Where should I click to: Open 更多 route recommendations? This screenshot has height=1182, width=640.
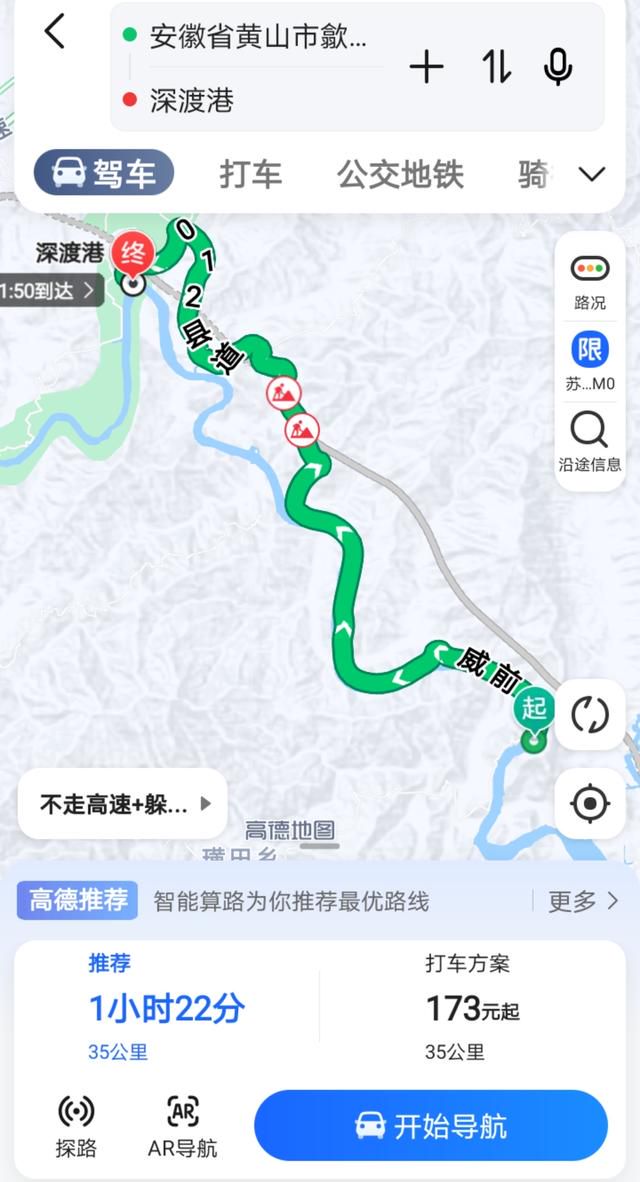(583, 900)
